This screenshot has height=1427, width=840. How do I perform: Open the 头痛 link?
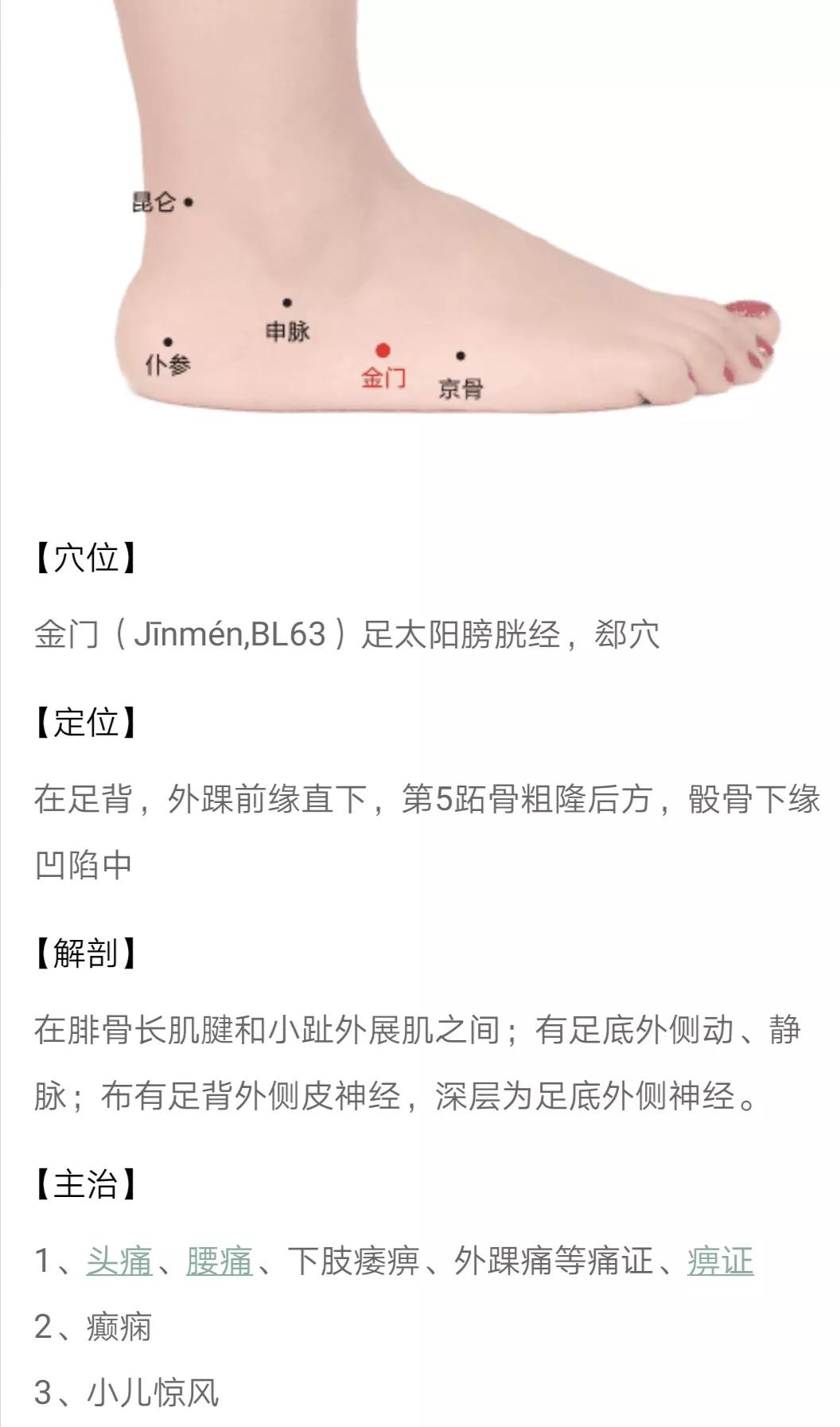click(x=119, y=1261)
